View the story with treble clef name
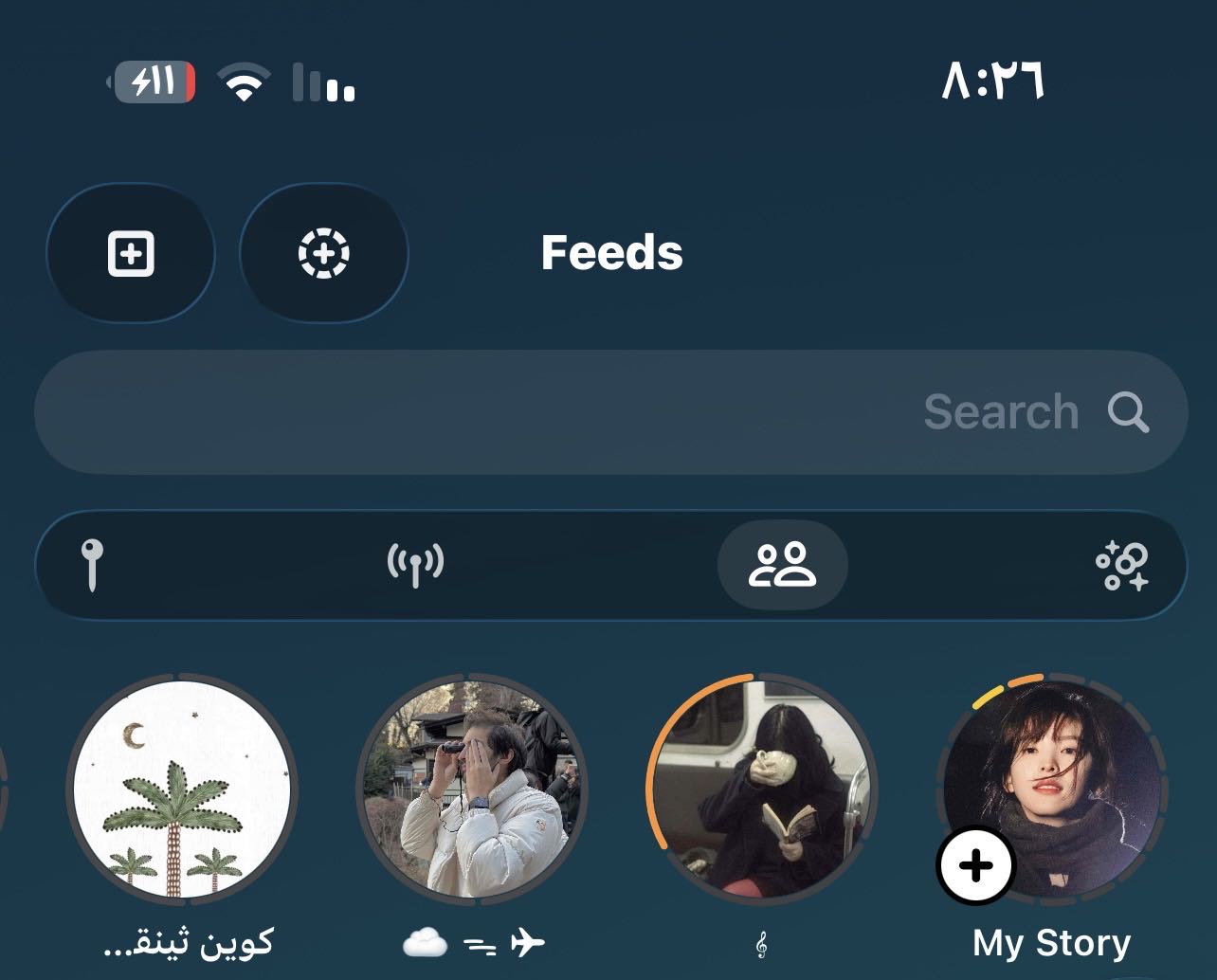 point(762,789)
